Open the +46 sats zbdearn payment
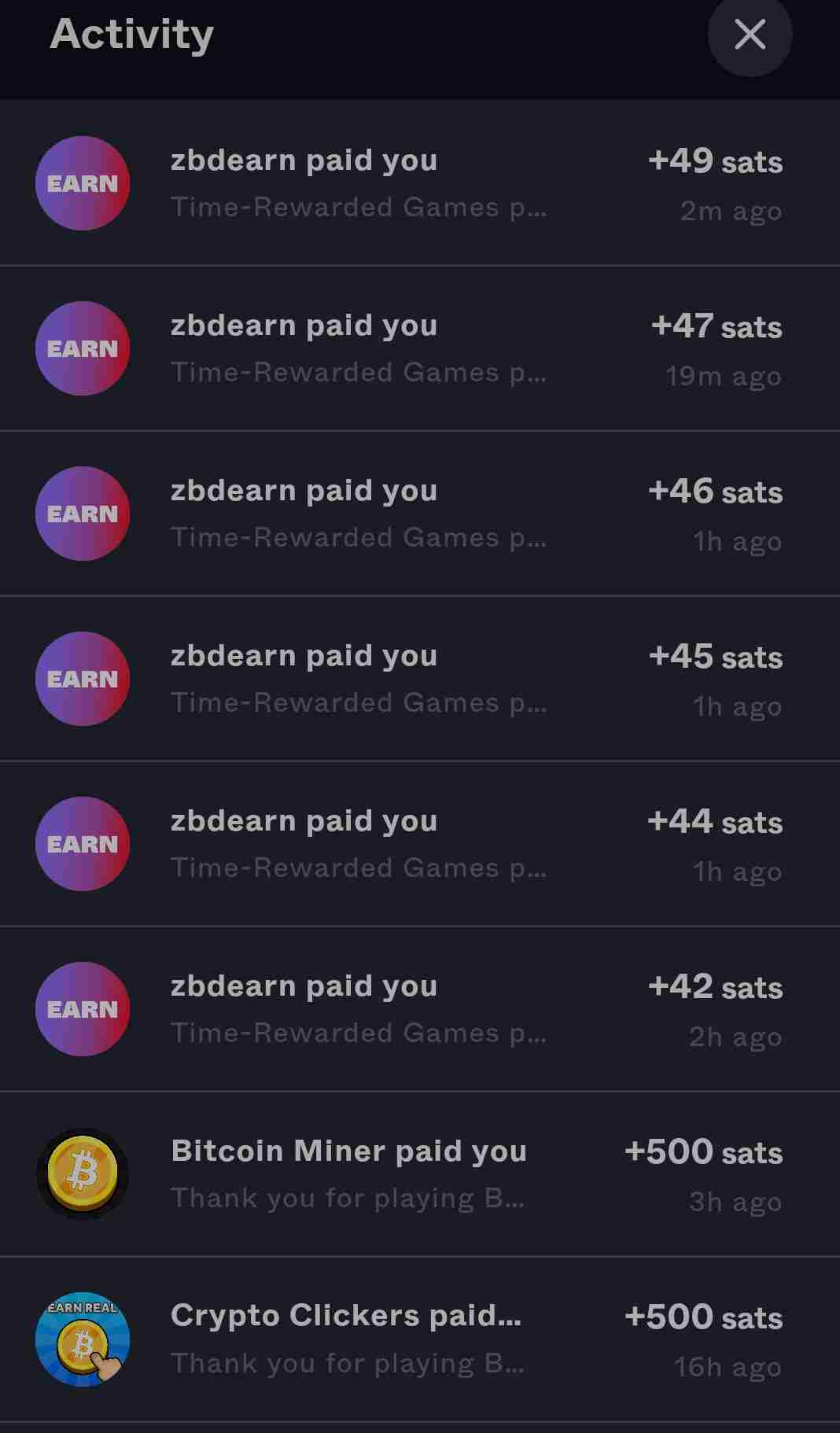840x1433 pixels. click(420, 514)
